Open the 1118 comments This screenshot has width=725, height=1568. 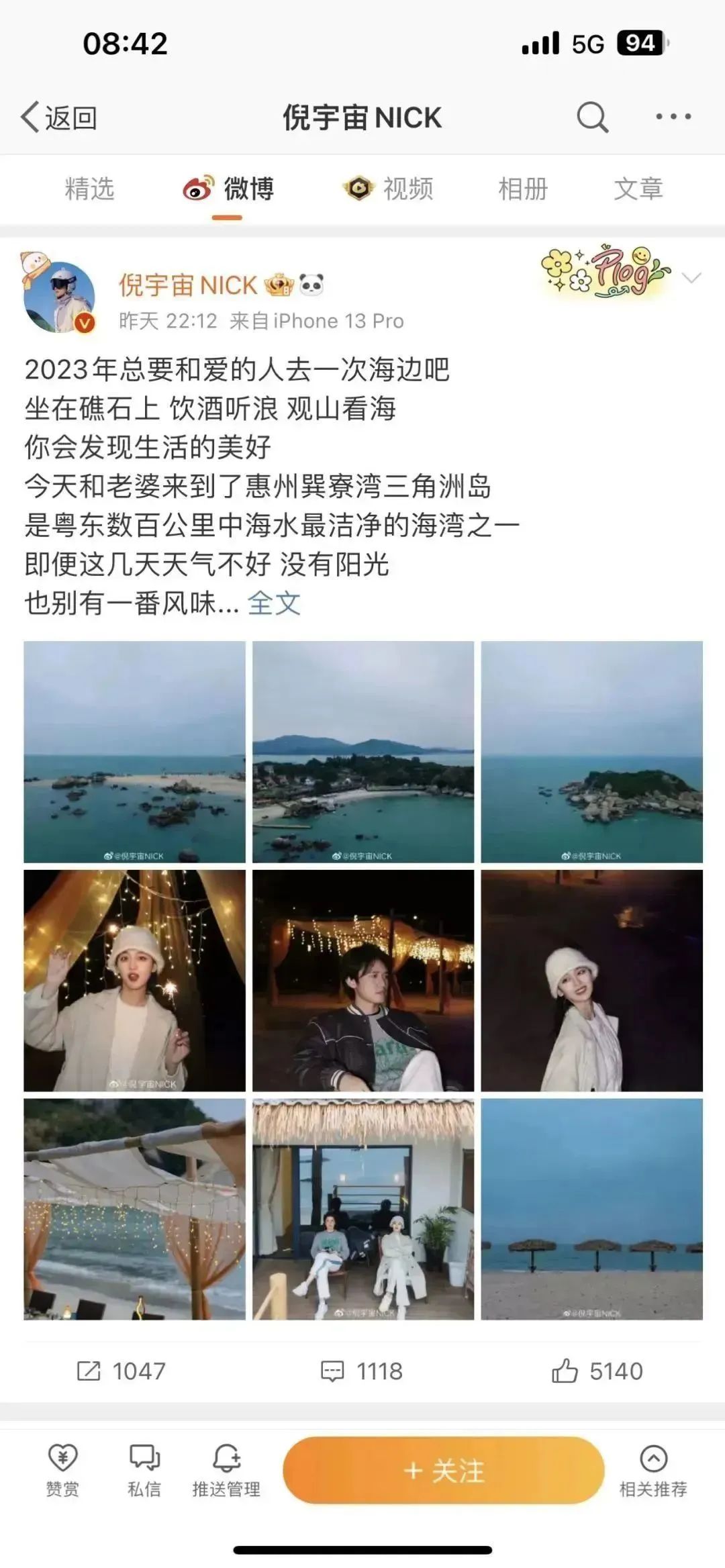(x=362, y=1371)
